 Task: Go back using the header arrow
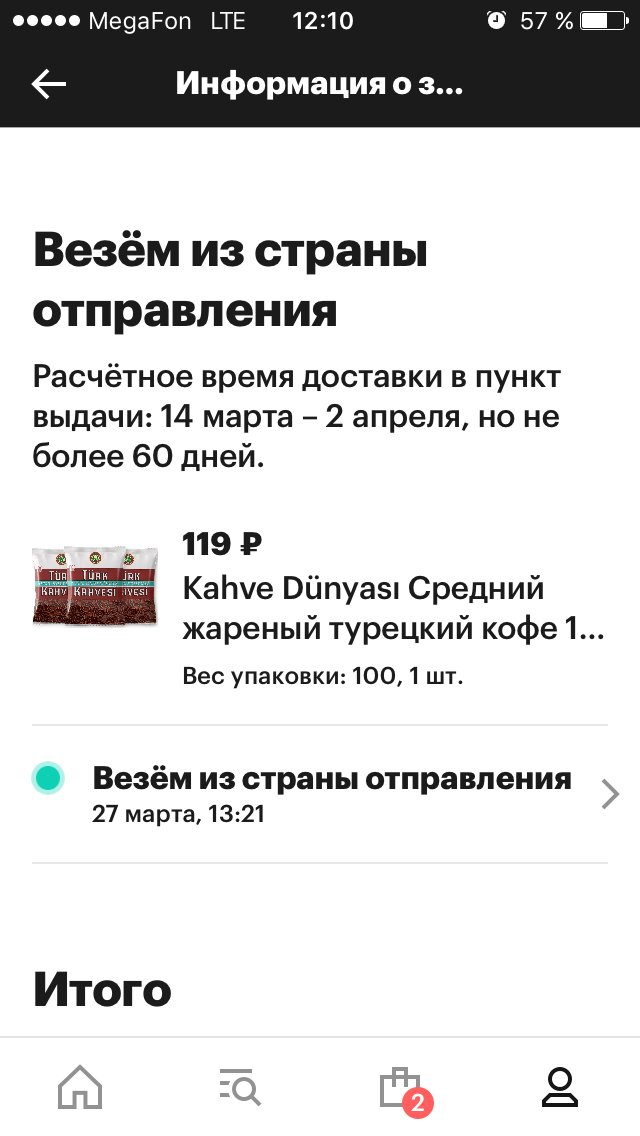[49, 84]
